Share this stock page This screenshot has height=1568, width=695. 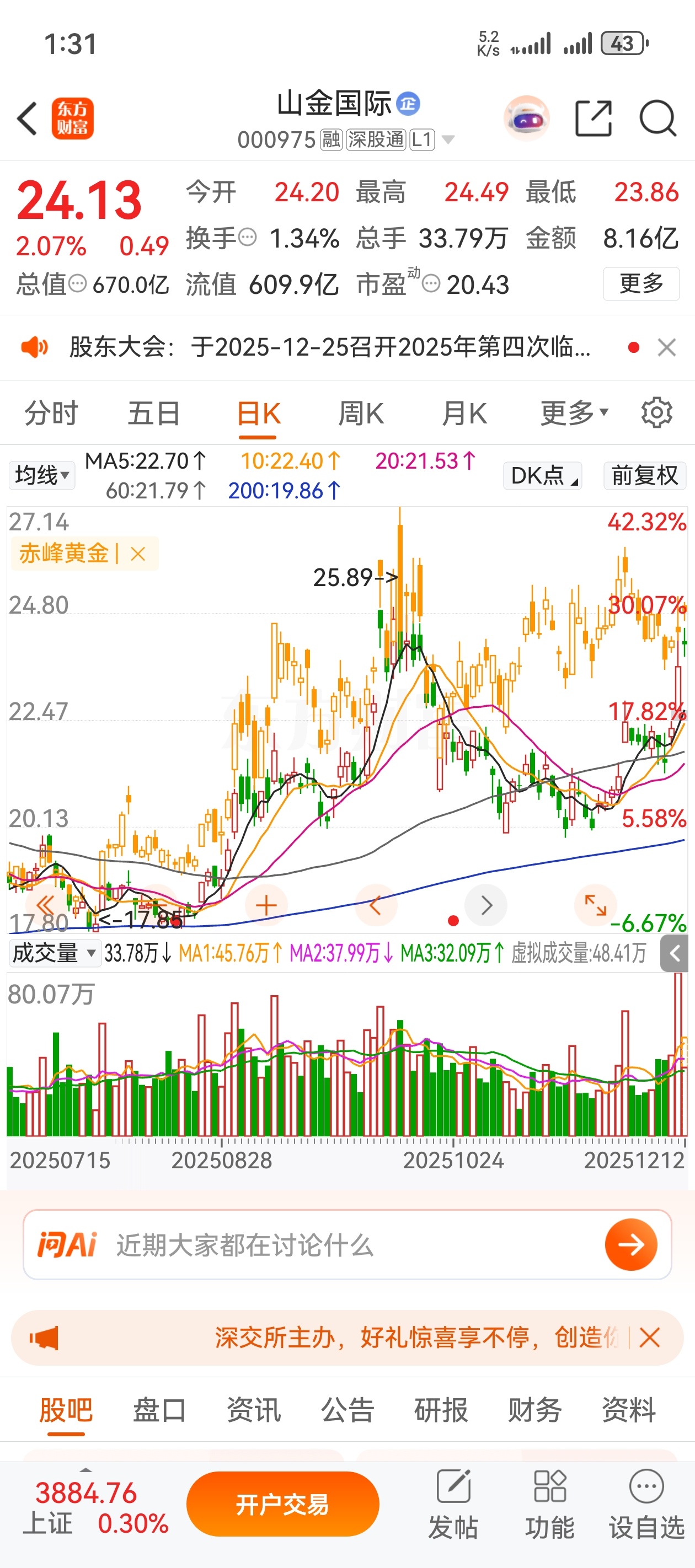point(594,118)
